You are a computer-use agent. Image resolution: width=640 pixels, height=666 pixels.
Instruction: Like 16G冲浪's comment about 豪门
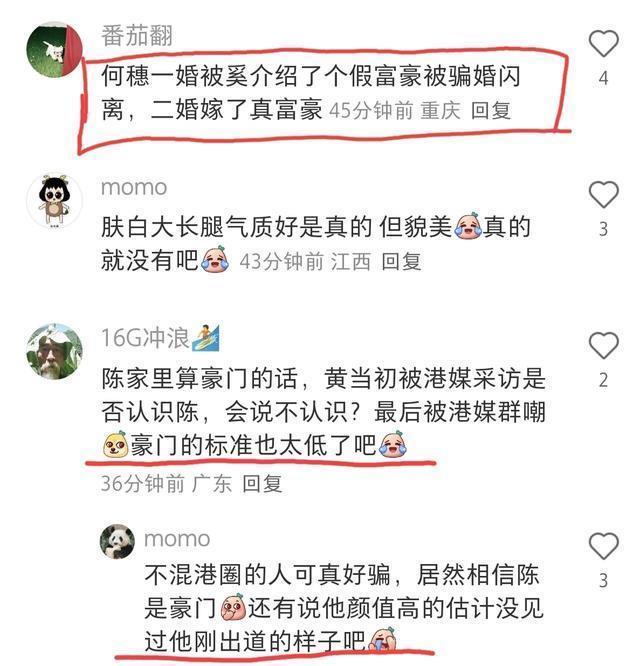pos(603,346)
